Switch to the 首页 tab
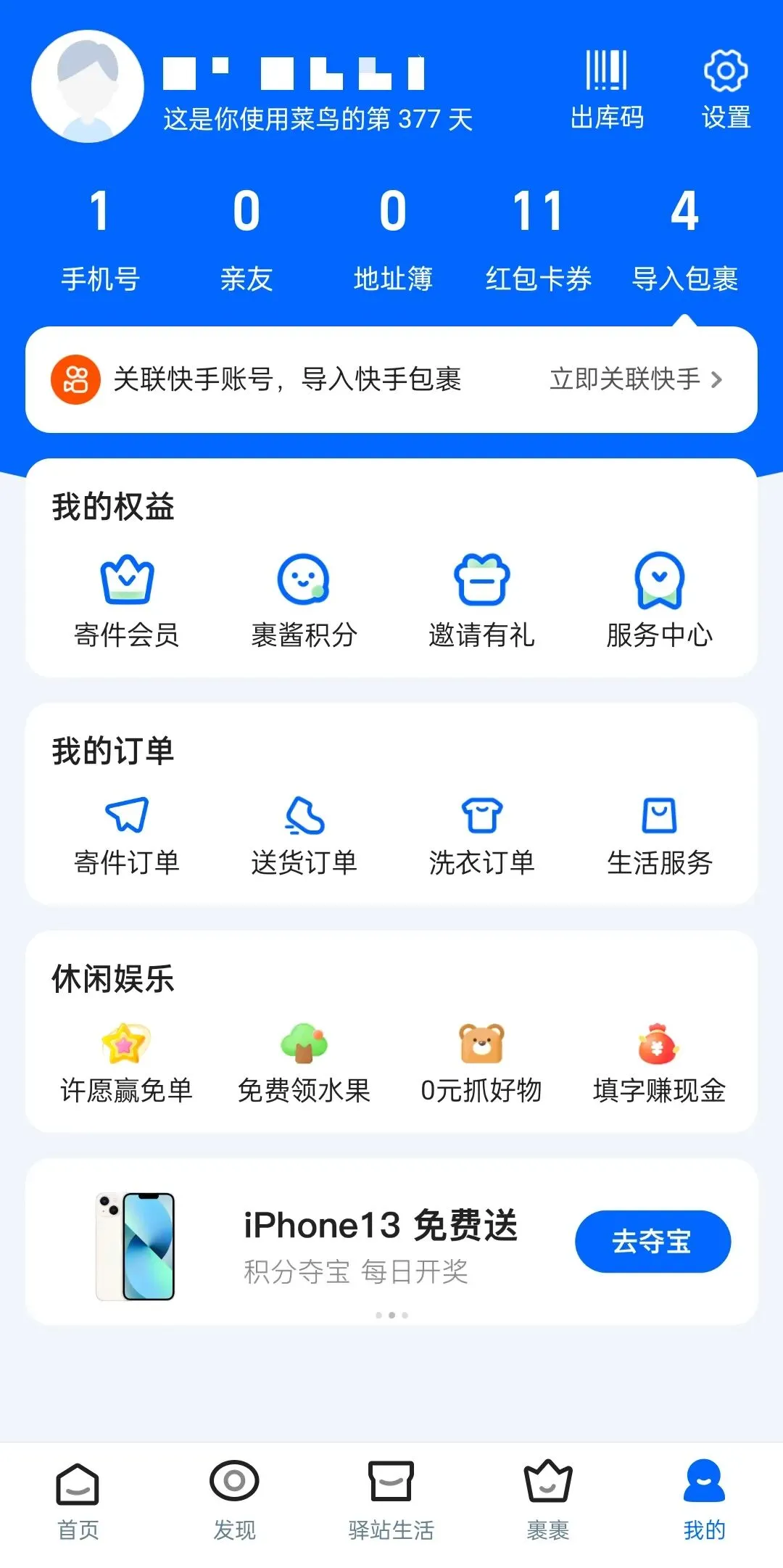783x1568 pixels. [78, 1498]
